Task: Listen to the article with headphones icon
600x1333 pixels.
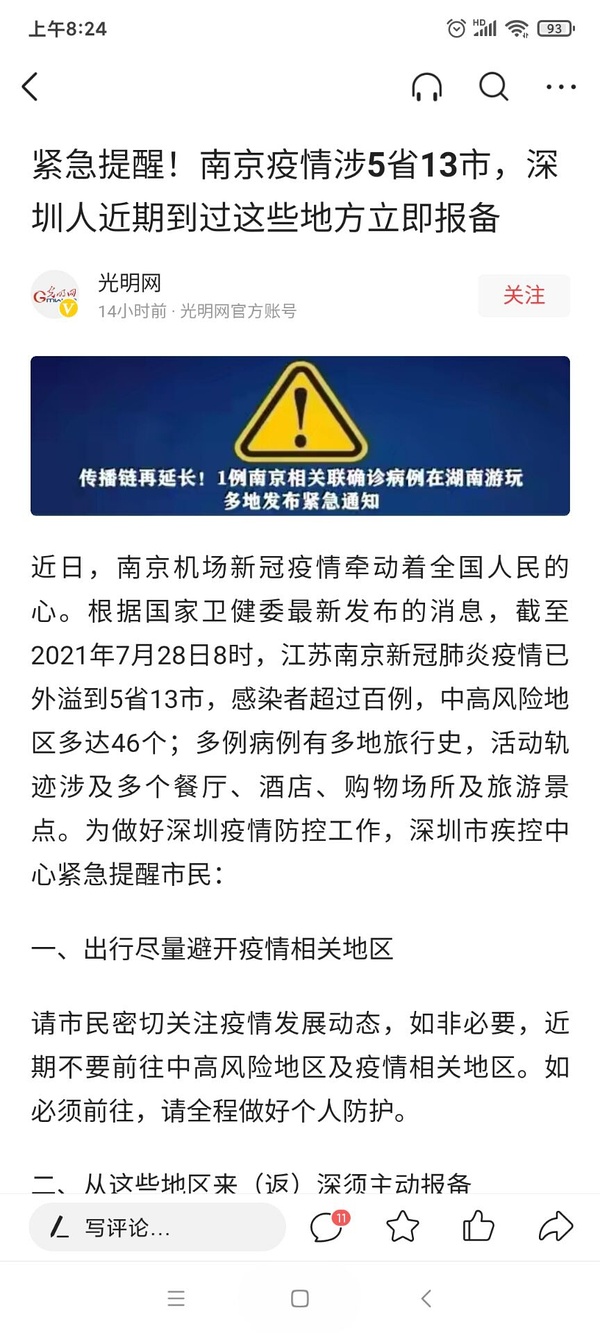Action: (x=427, y=87)
